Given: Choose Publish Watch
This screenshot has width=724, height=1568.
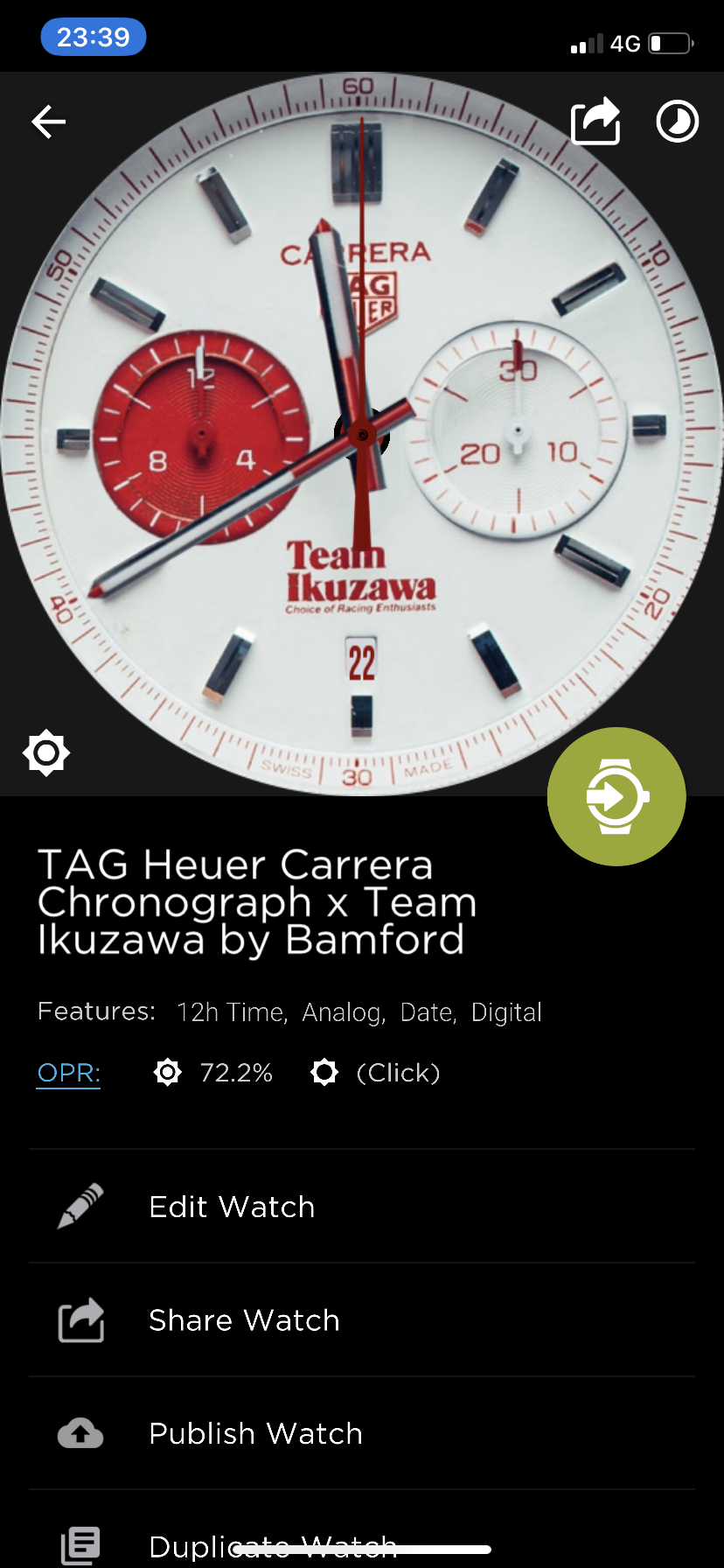Looking at the screenshot, I should [362, 1433].
